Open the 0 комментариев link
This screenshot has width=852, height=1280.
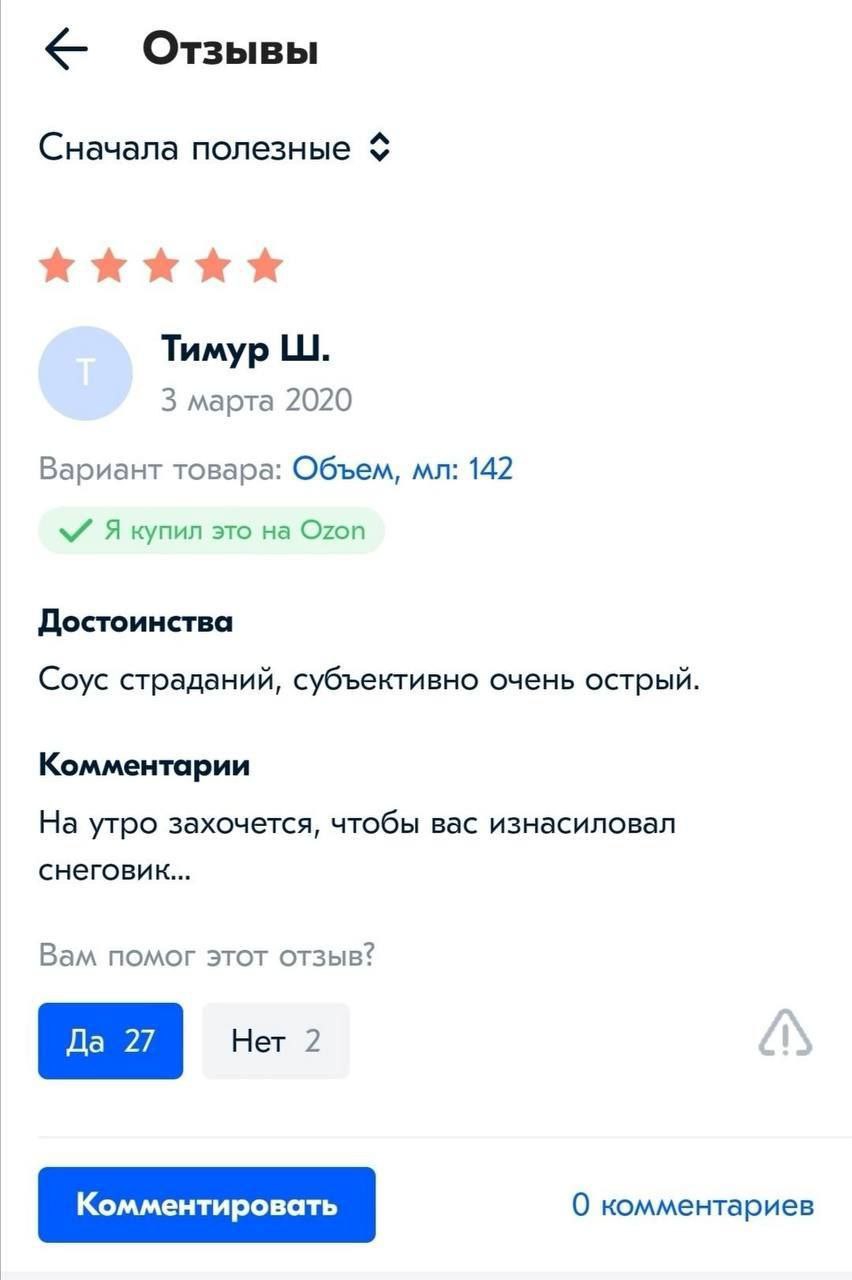692,1204
